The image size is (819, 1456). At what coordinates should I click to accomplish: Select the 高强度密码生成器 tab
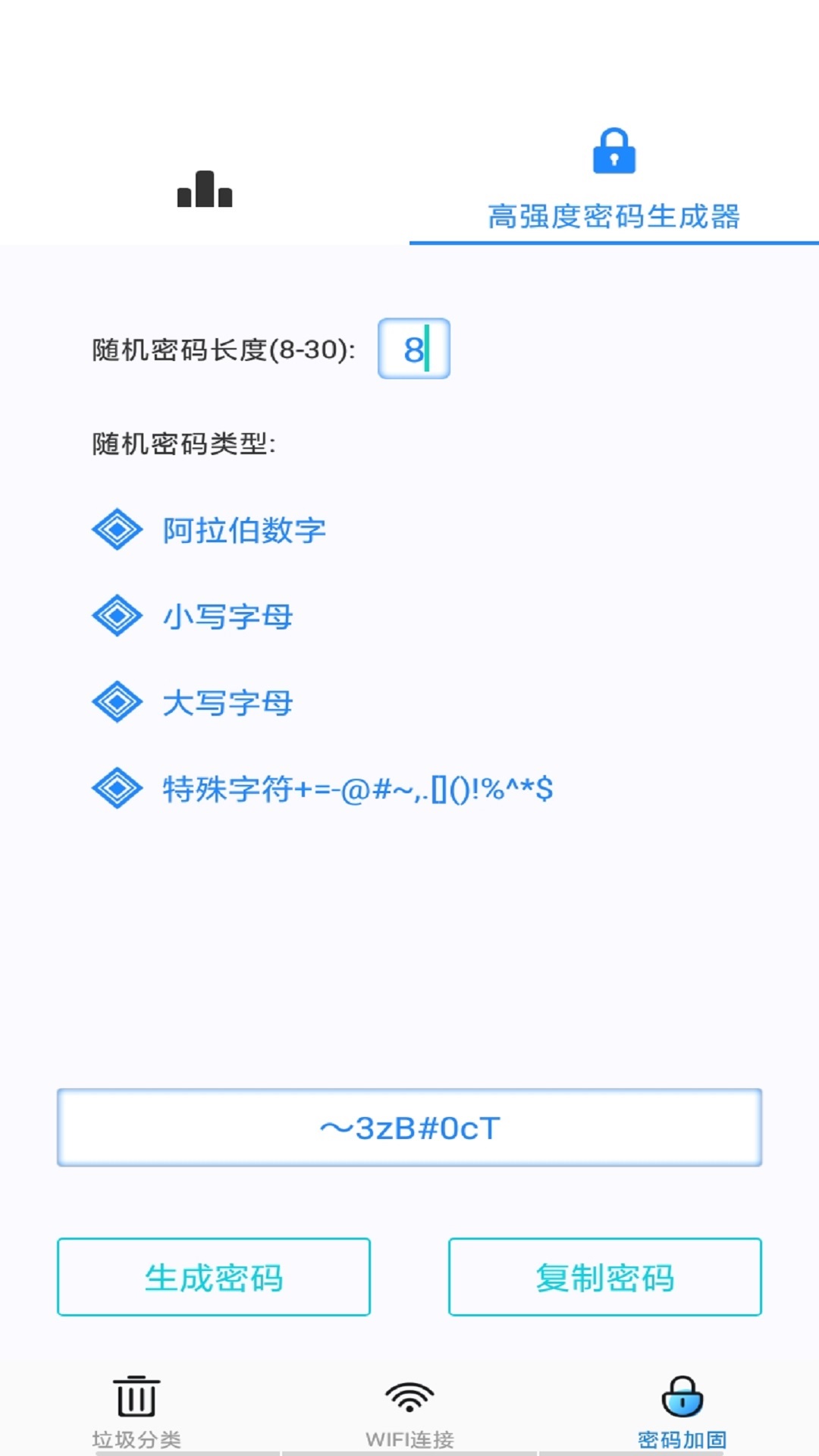[613, 182]
